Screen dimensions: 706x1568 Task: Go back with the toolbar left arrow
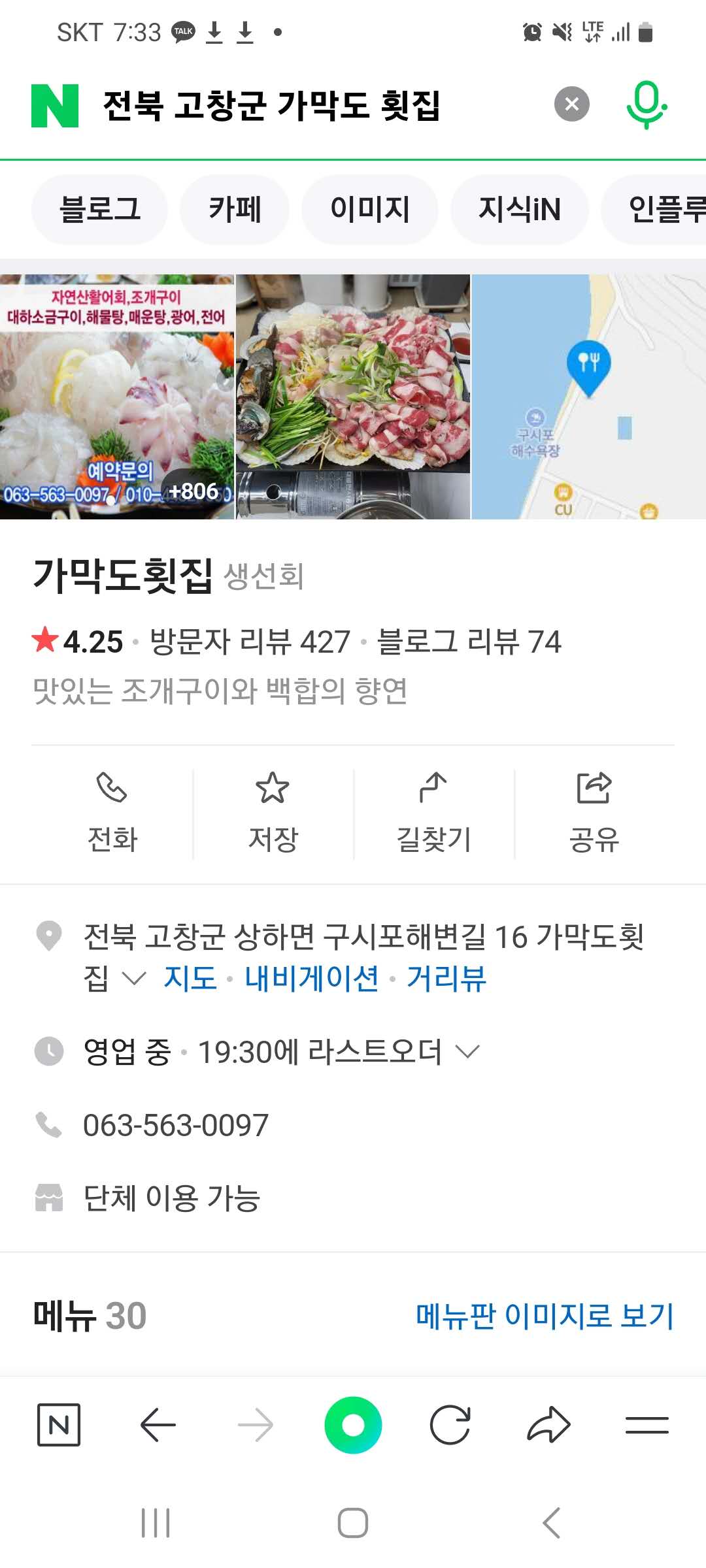pos(158,1424)
